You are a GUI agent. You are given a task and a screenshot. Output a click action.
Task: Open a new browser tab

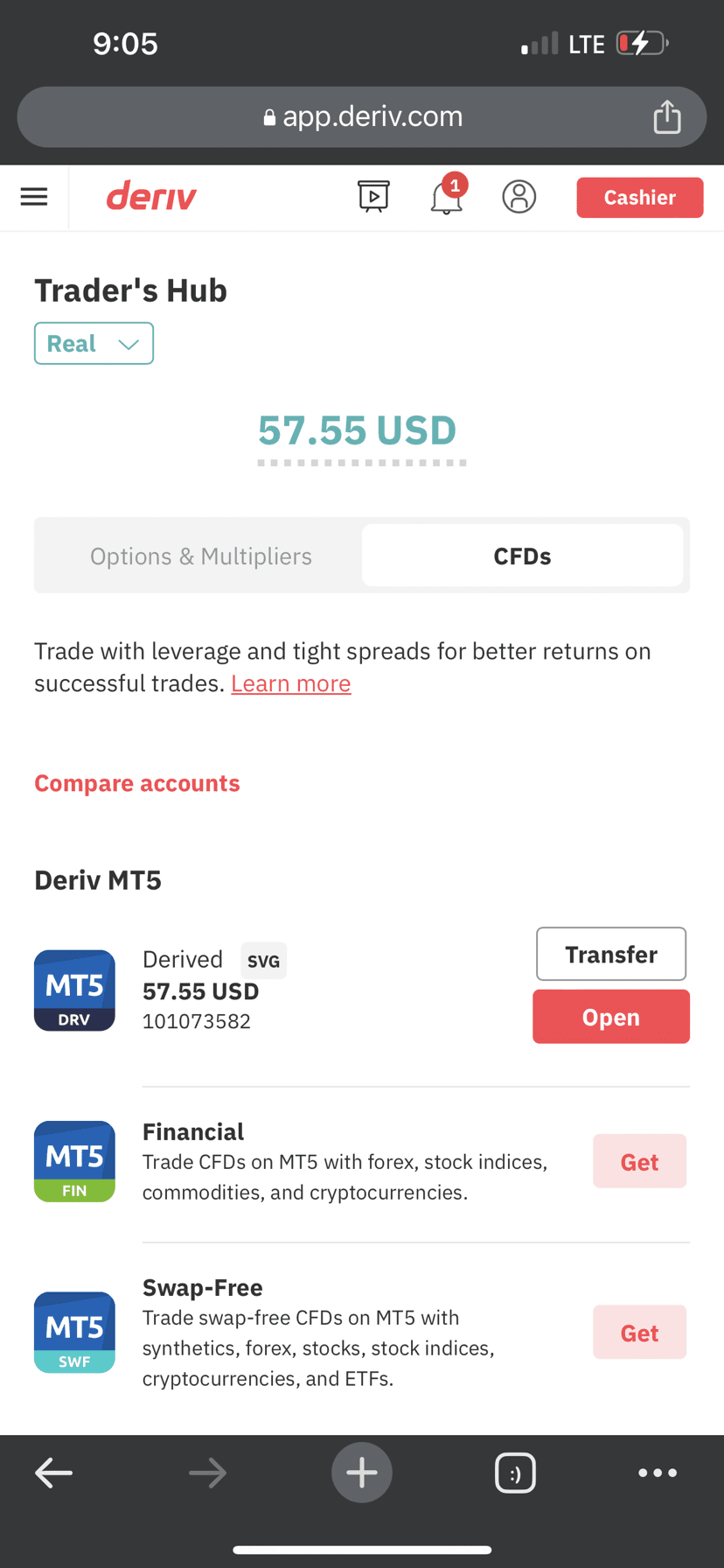tap(362, 1473)
